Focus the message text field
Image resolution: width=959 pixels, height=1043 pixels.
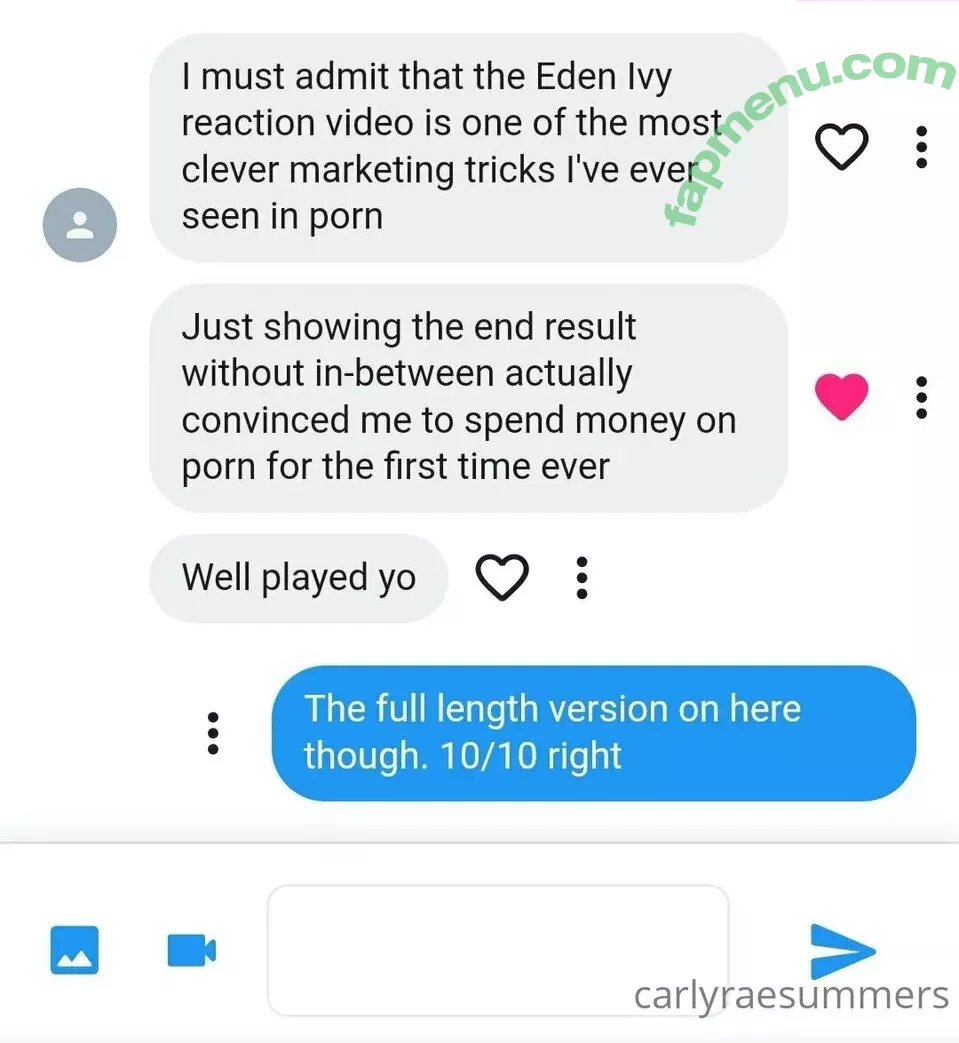[497, 949]
